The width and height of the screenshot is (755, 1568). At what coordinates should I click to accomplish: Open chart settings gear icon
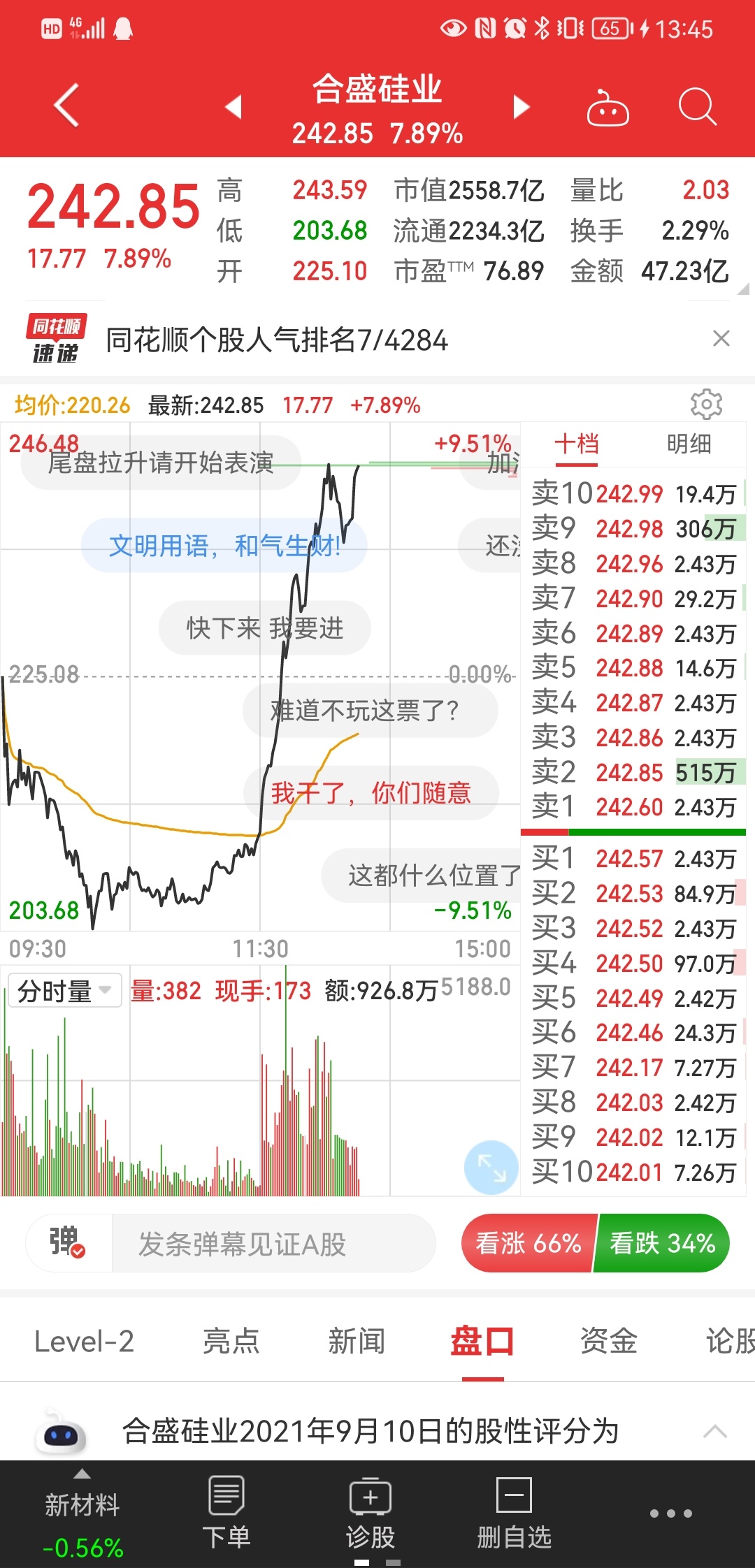tap(706, 404)
